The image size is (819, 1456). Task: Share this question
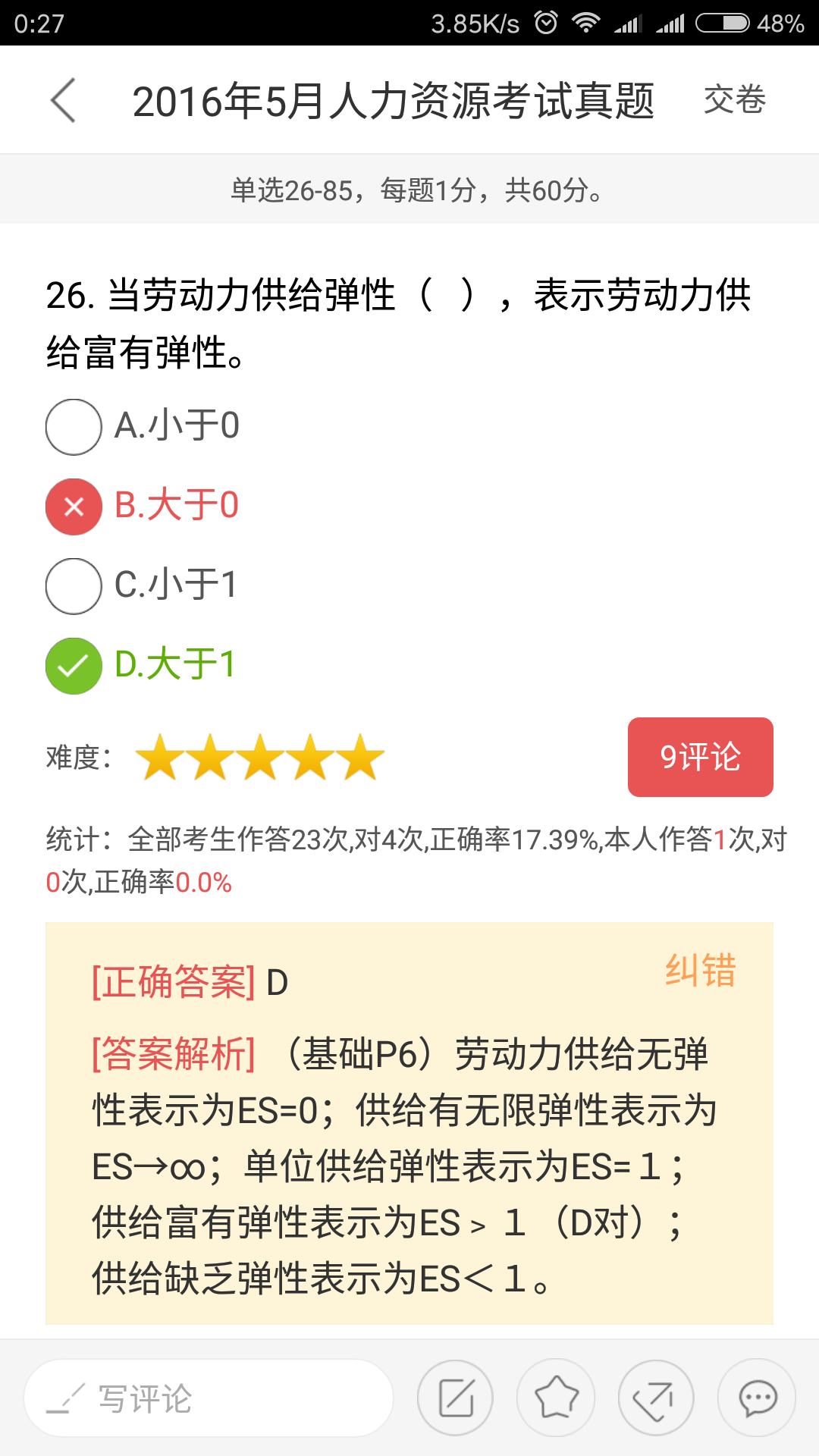point(656,1398)
